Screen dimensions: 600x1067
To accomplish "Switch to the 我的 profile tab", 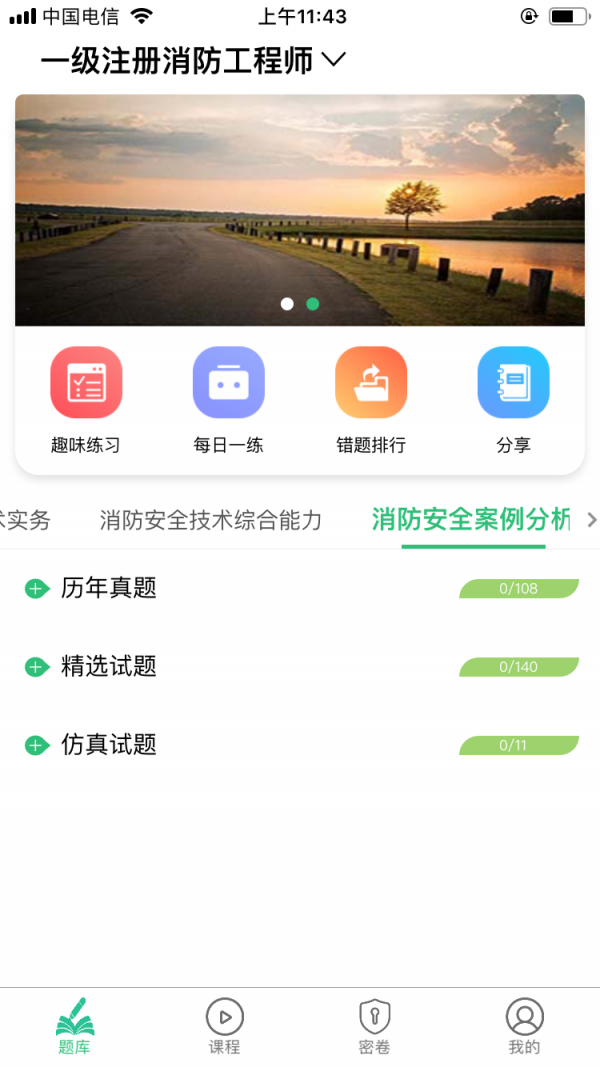I will pos(524,1027).
